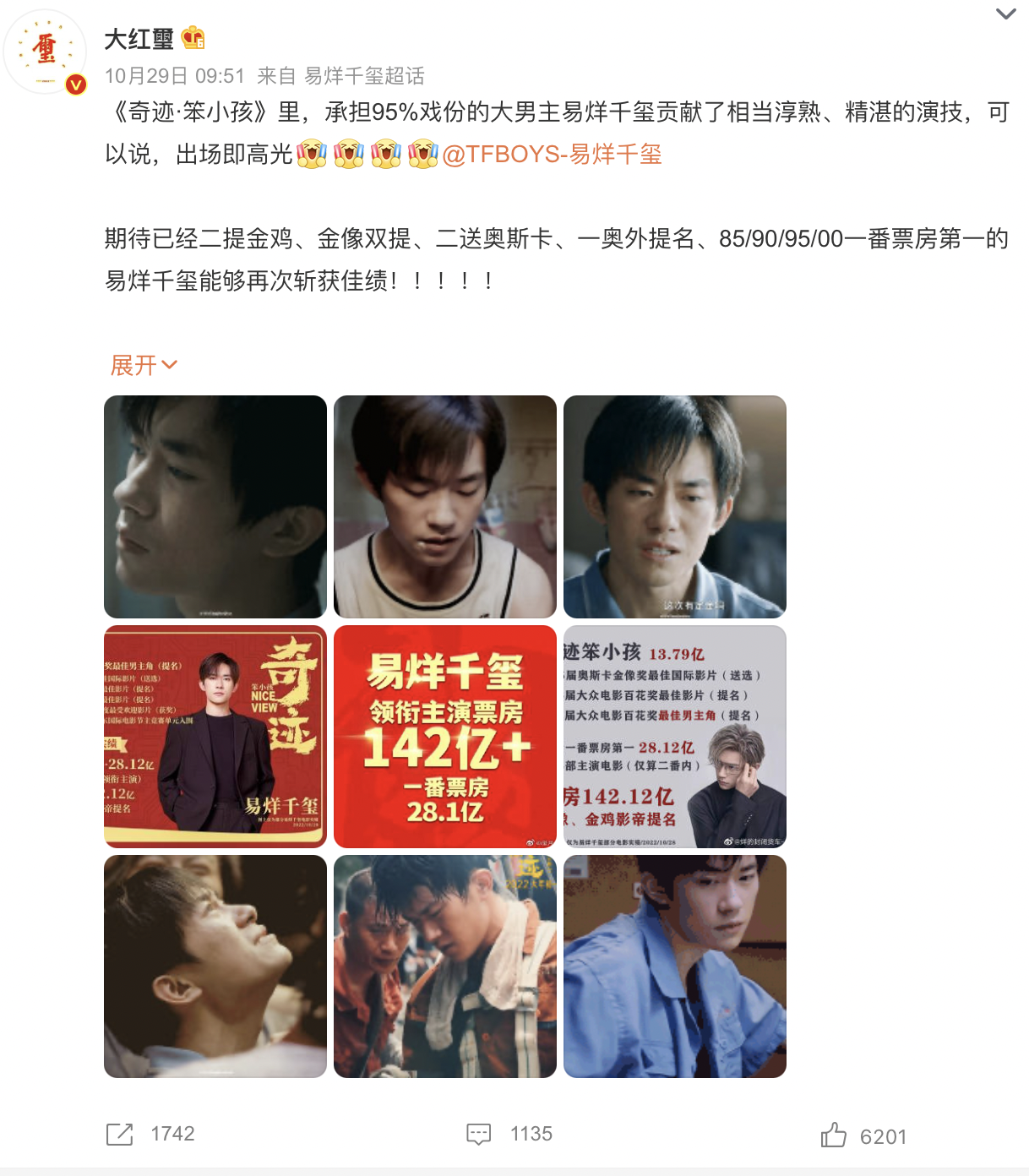Open the 奇迹·笨小孩 13.79亿 stats image

pos(675,737)
